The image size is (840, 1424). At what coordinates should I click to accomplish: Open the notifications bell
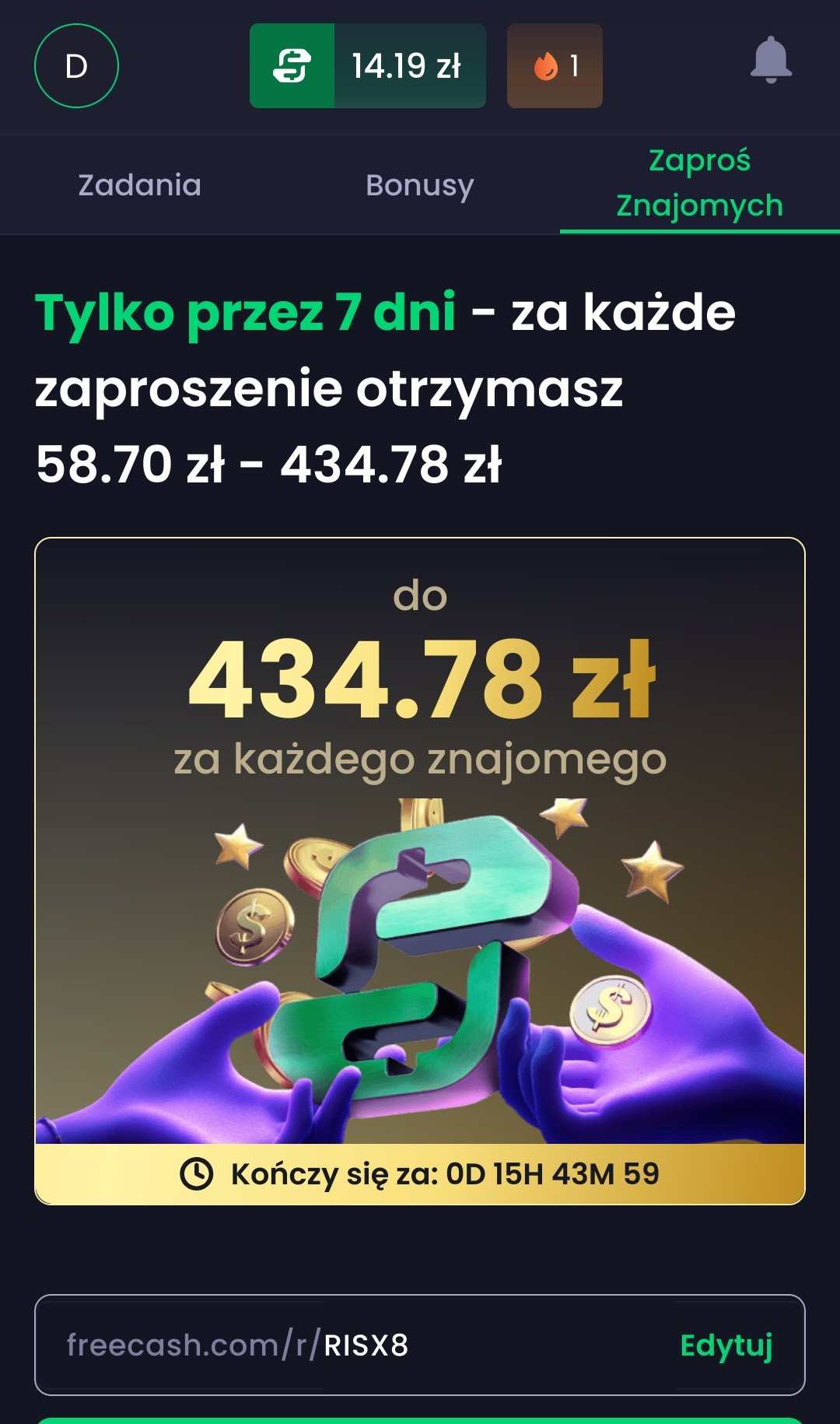[771, 61]
